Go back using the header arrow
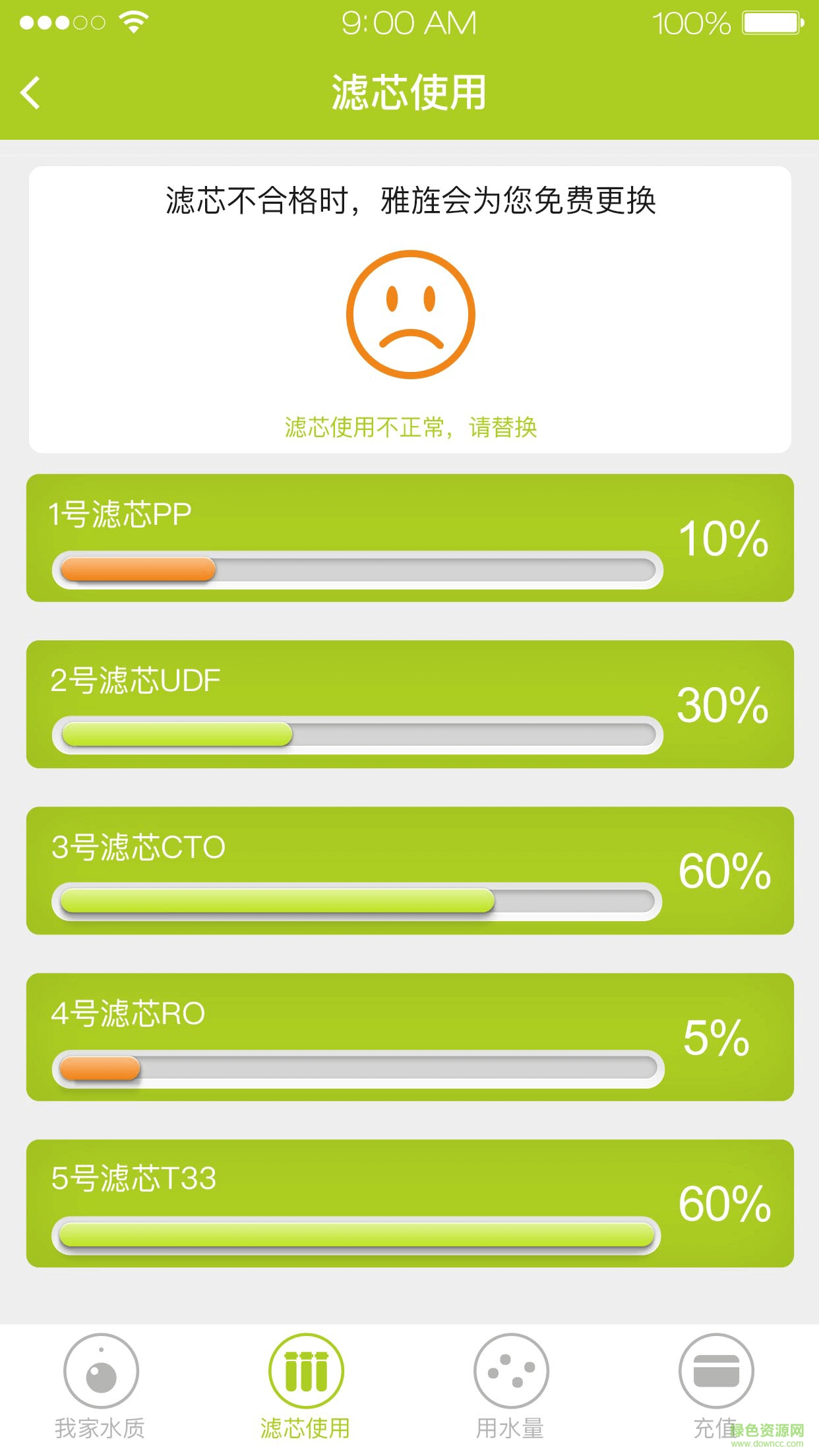This screenshot has height=1456, width=819. [x=30, y=92]
